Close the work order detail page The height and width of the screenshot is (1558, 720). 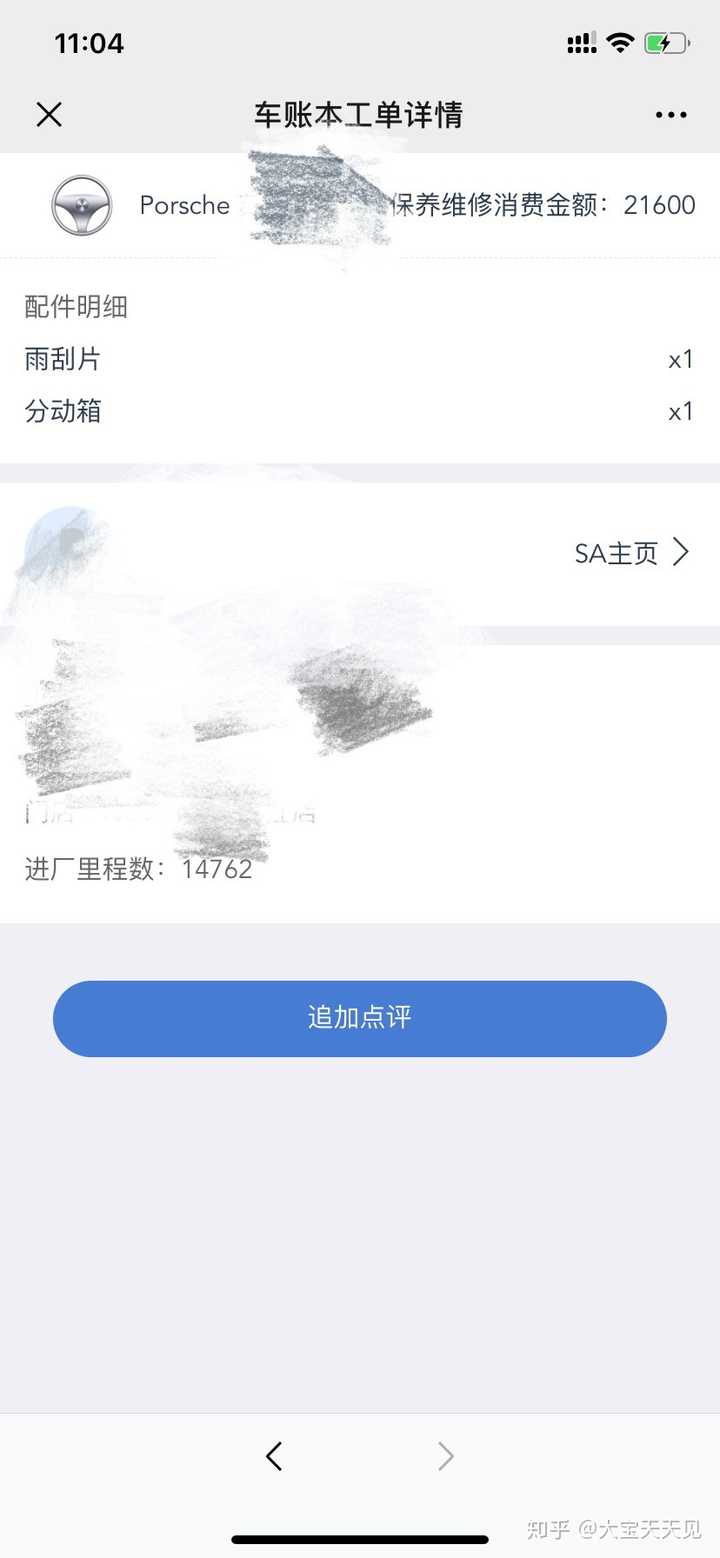pos(49,115)
